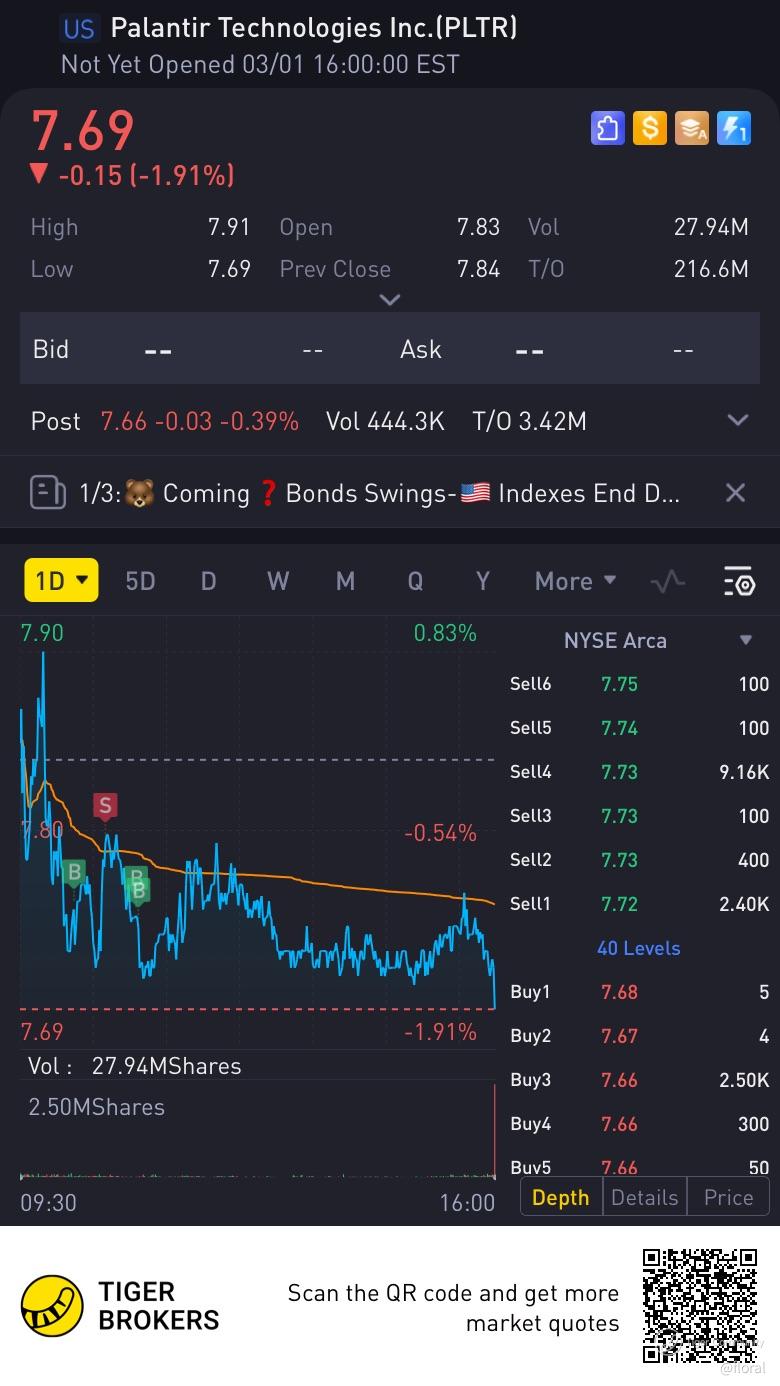Select the Depth tab

coord(560,1197)
